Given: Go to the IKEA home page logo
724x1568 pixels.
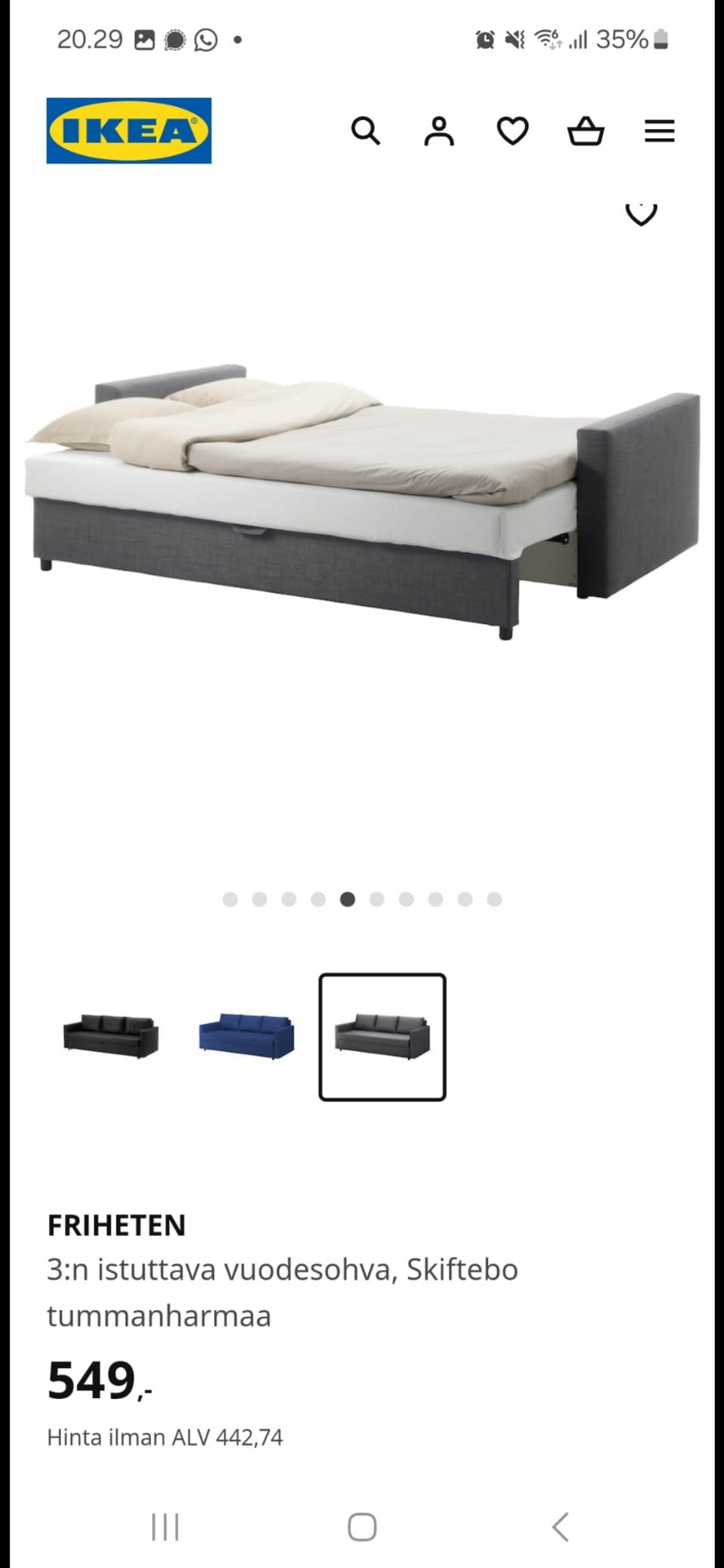Looking at the screenshot, I should 129,131.
